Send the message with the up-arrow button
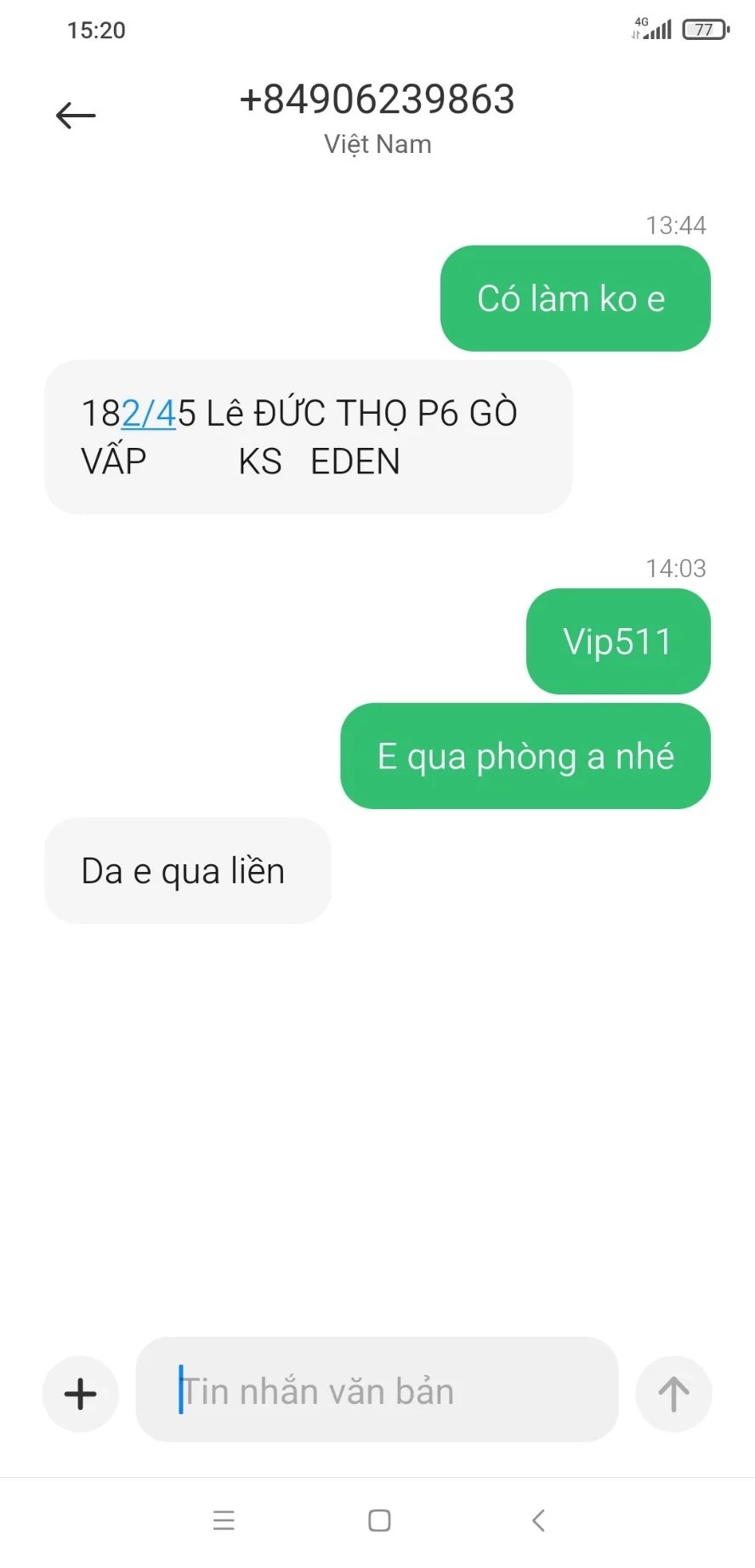Screen dimensions: 755x1568 (673, 1394)
